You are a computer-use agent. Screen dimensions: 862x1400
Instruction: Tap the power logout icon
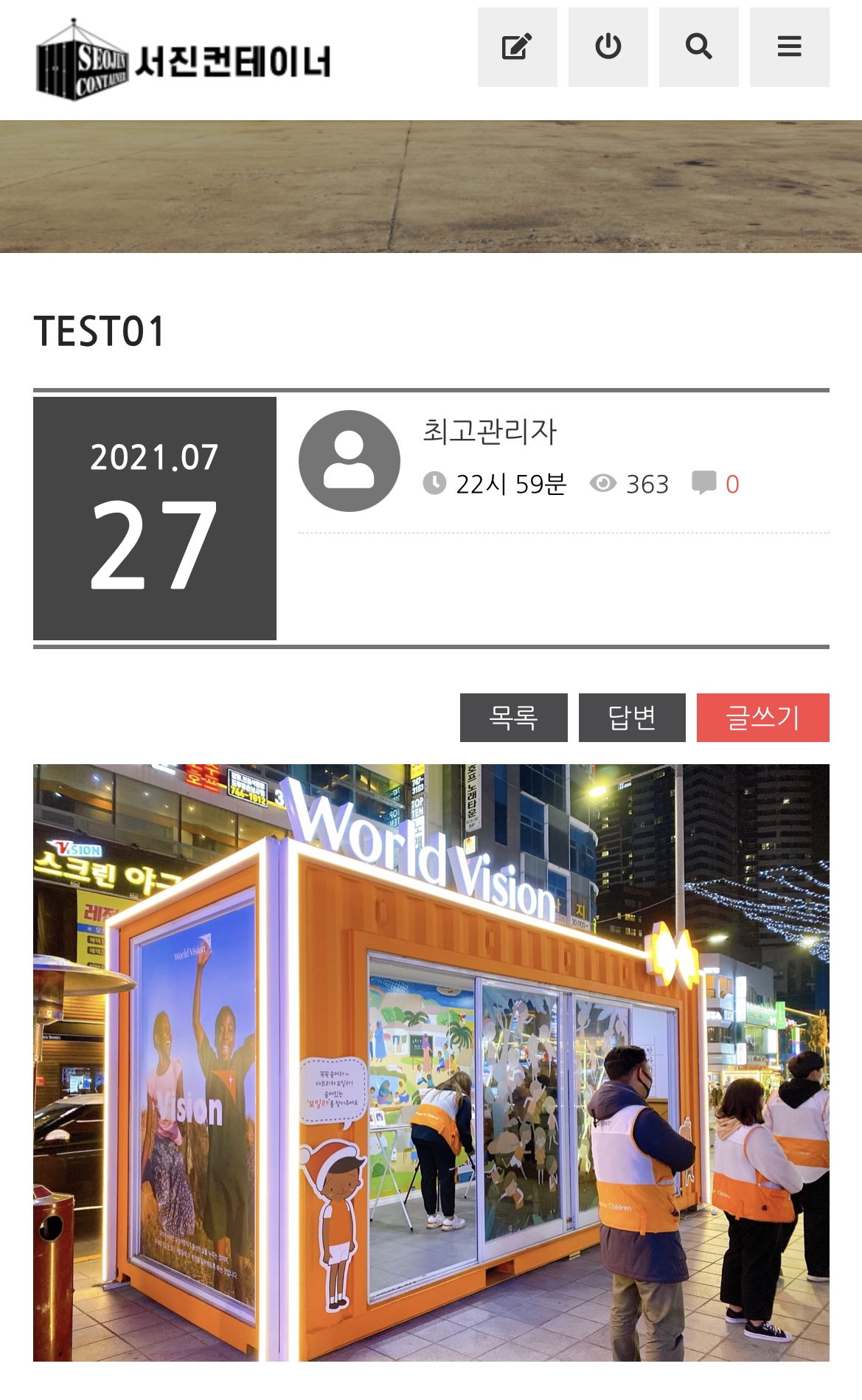[608, 47]
